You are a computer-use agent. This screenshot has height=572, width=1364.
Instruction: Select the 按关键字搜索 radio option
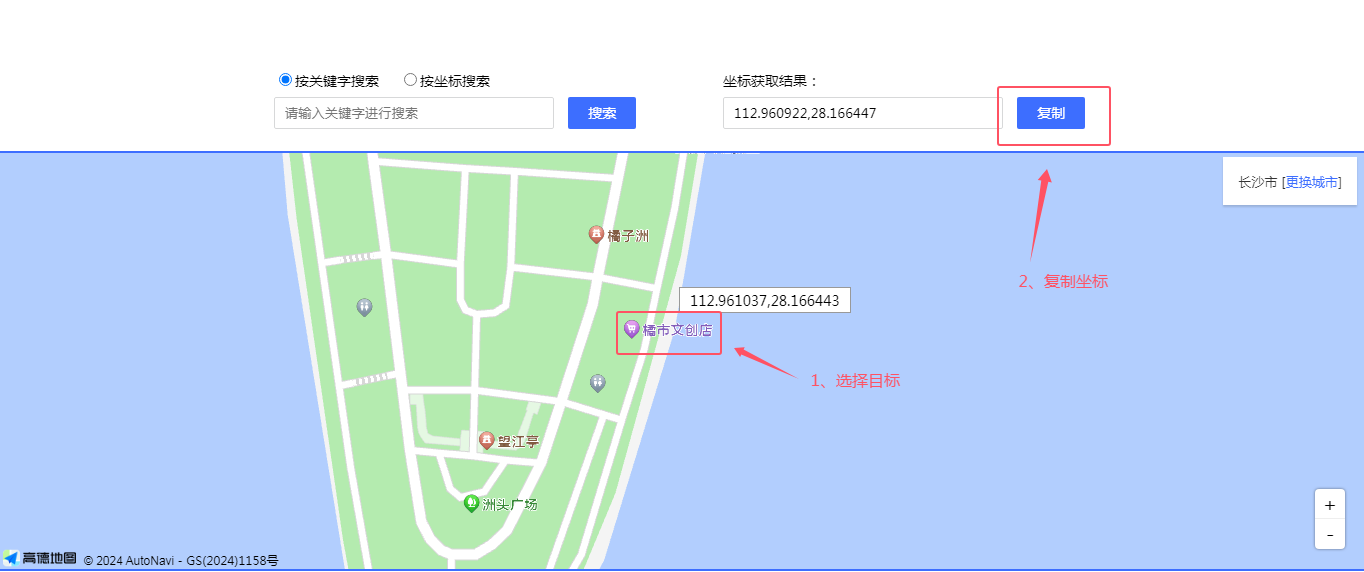[285, 80]
